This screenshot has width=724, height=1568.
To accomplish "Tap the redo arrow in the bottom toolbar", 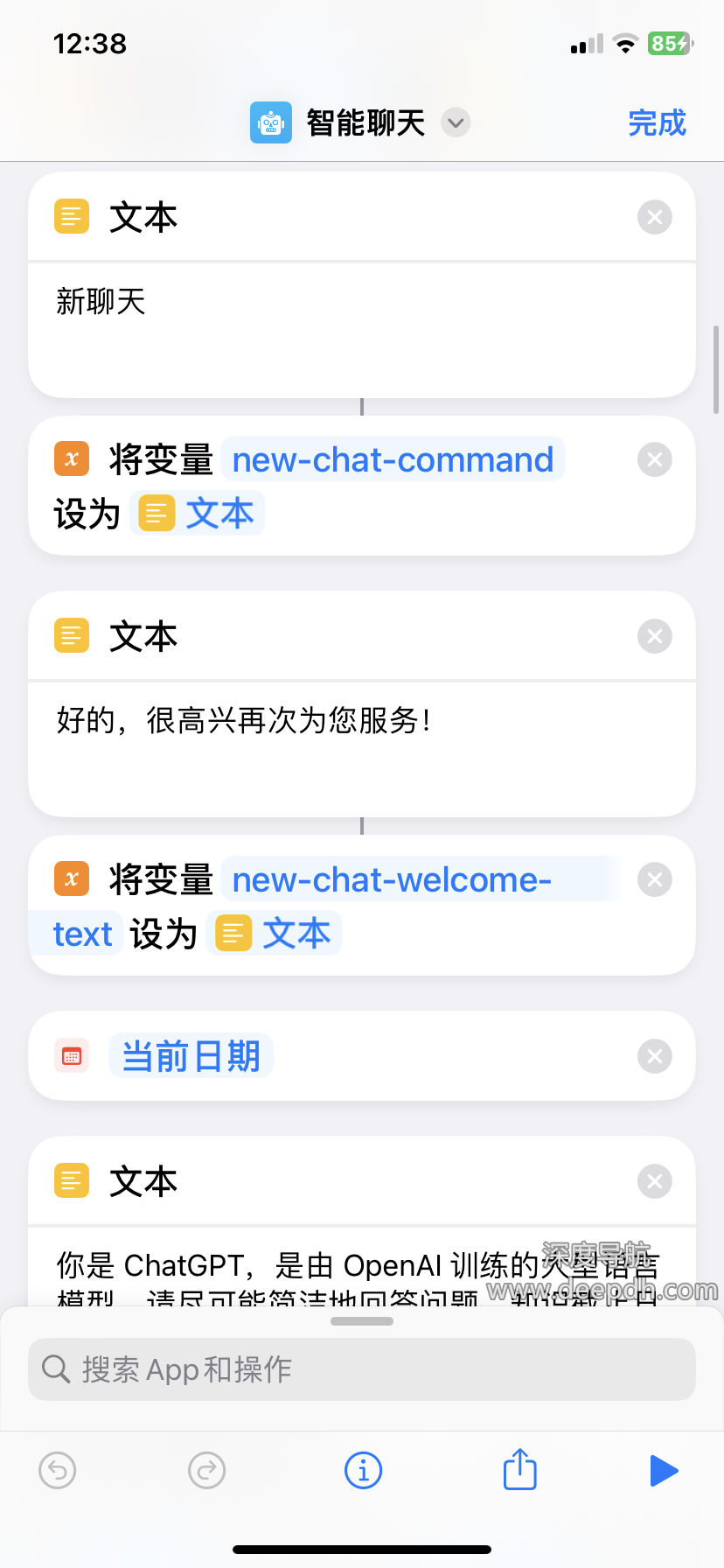I will tap(206, 1470).
